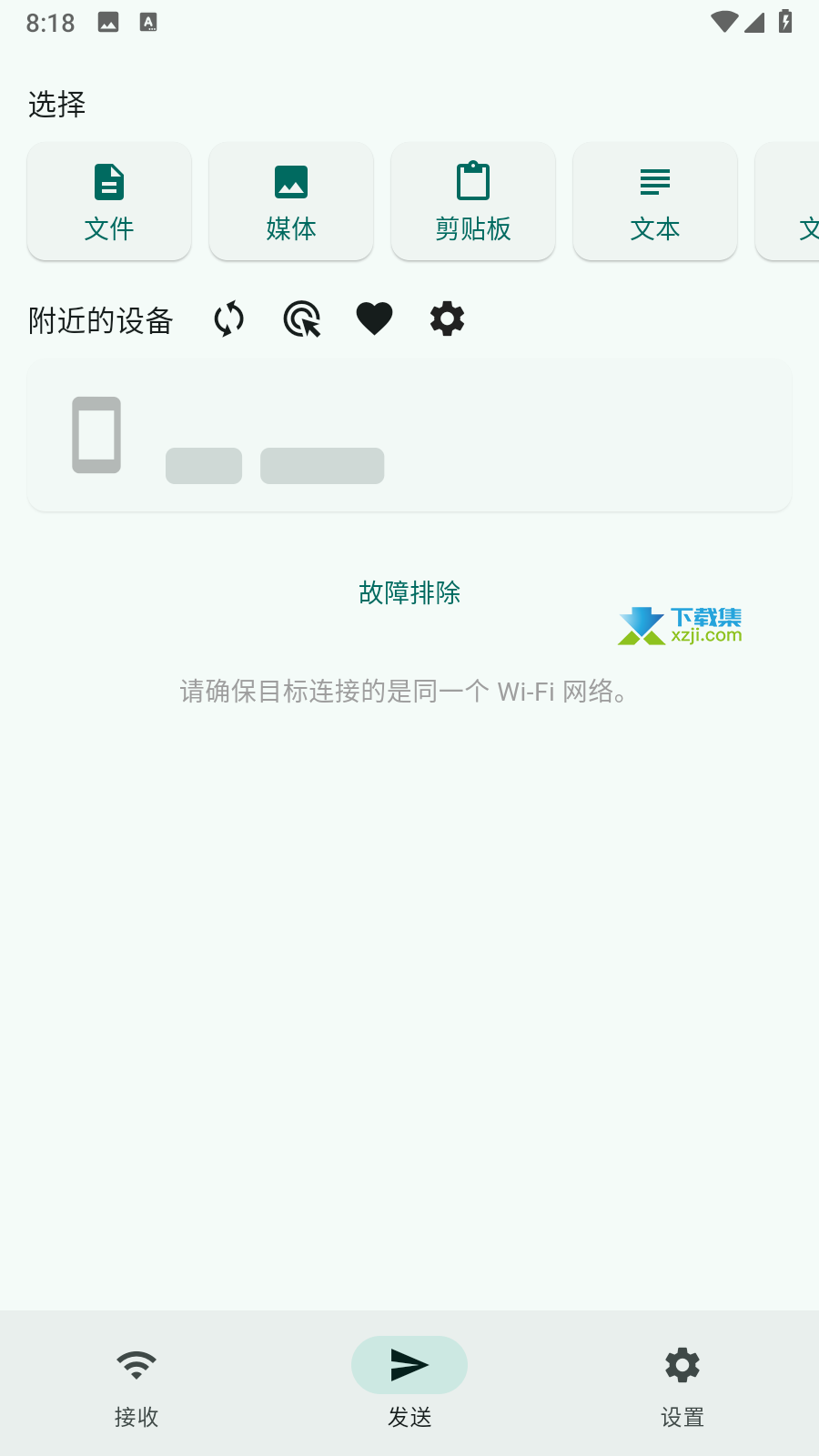Select the 文件 file option
Screen dimensions: 819x1456
click(x=109, y=201)
